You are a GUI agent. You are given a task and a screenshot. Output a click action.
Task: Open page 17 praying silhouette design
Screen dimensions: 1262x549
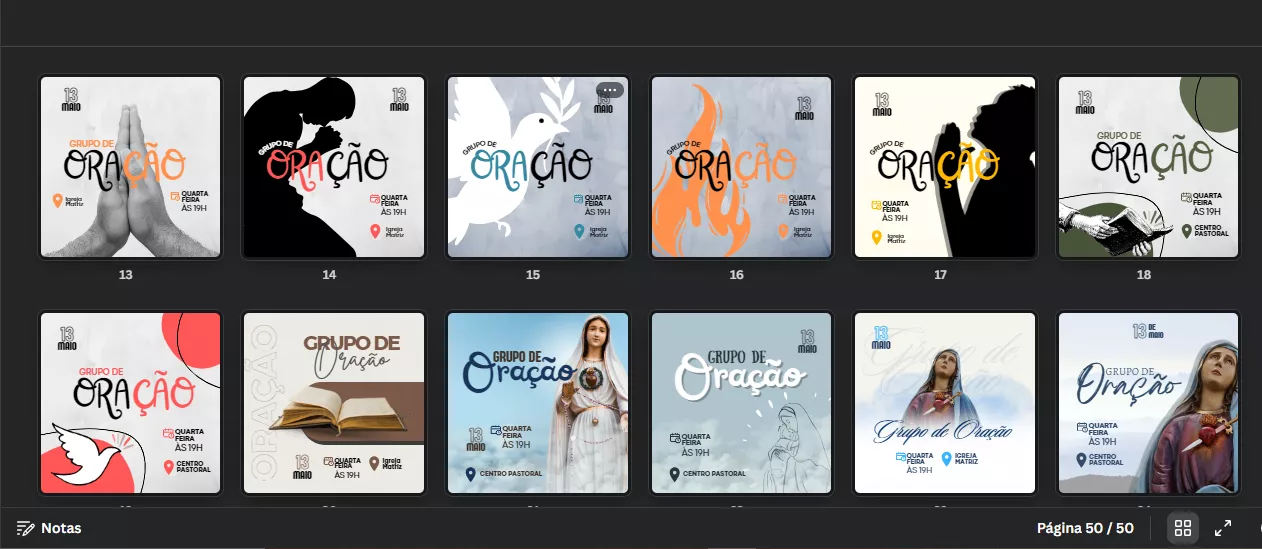(x=945, y=167)
